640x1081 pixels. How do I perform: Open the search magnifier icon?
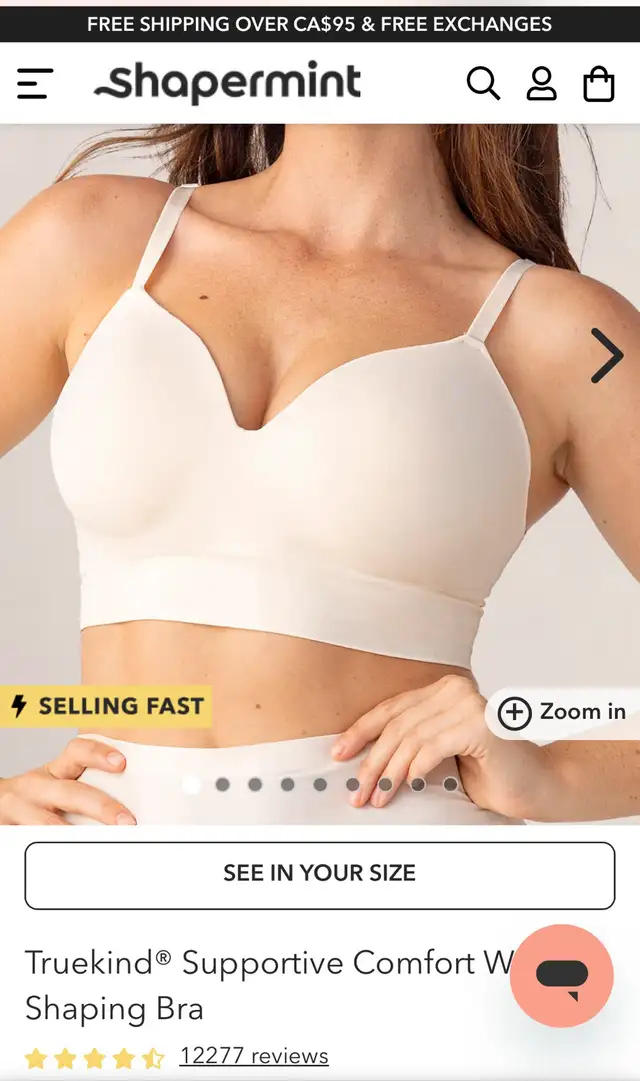click(483, 84)
